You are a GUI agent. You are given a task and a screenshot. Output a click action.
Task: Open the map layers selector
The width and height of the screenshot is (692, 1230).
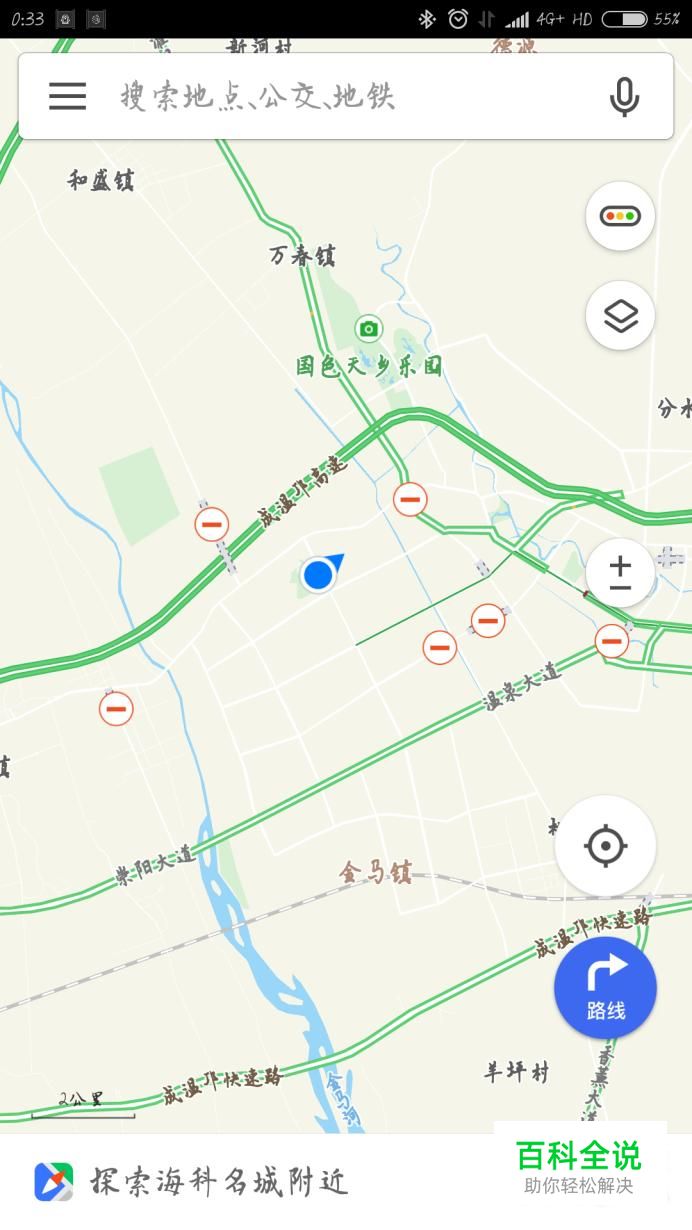620,316
